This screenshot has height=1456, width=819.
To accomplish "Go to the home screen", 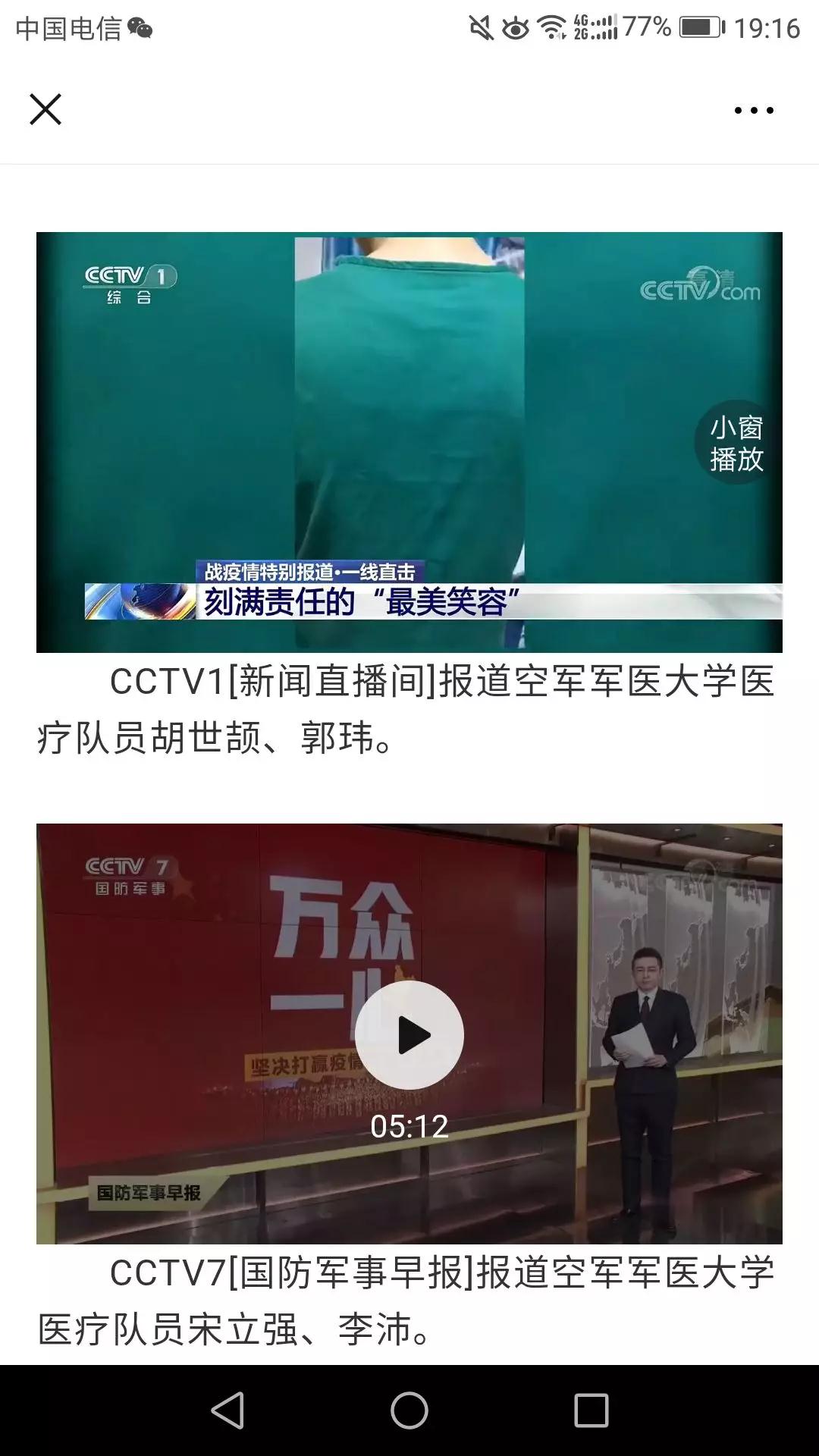I will [x=409, y=1410].
